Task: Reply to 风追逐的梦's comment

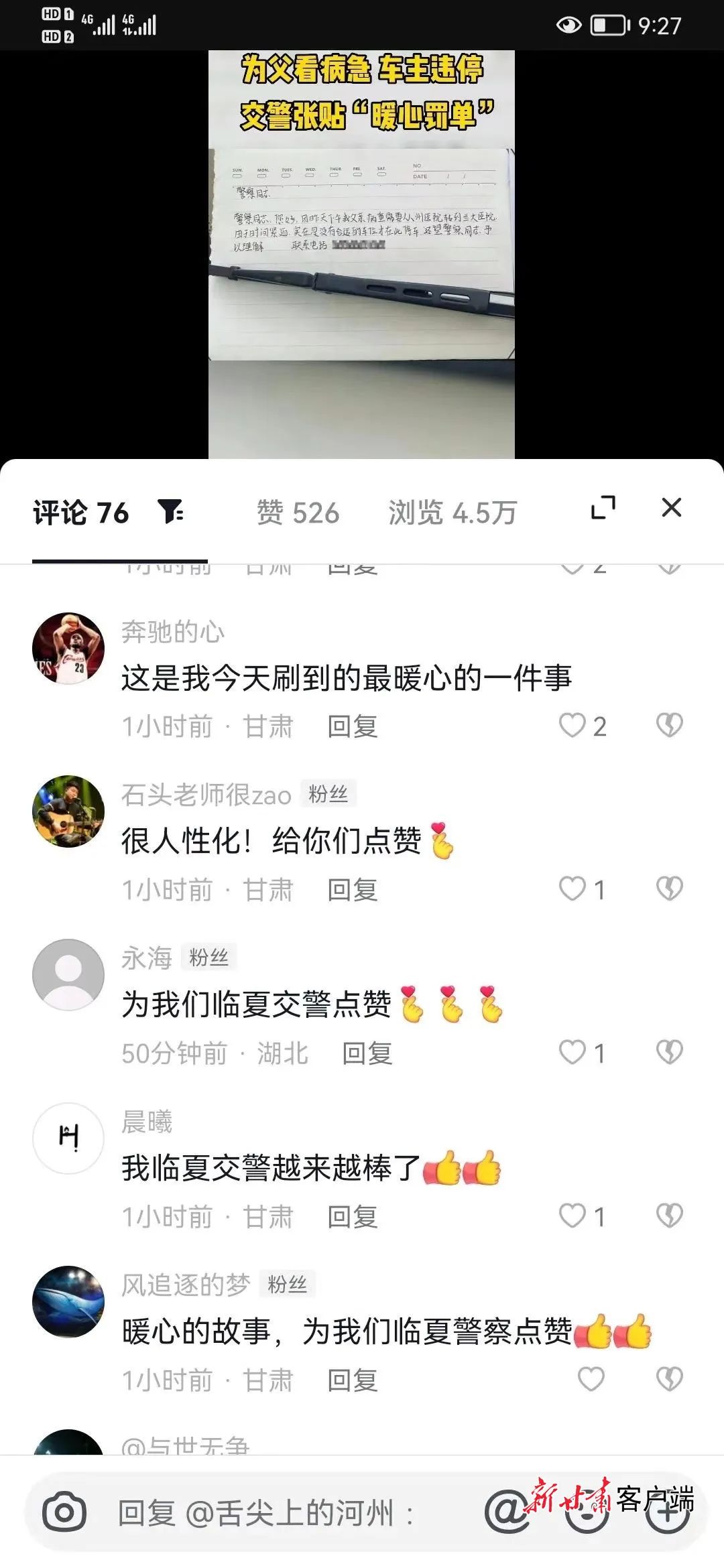Action: [353, 1380]
